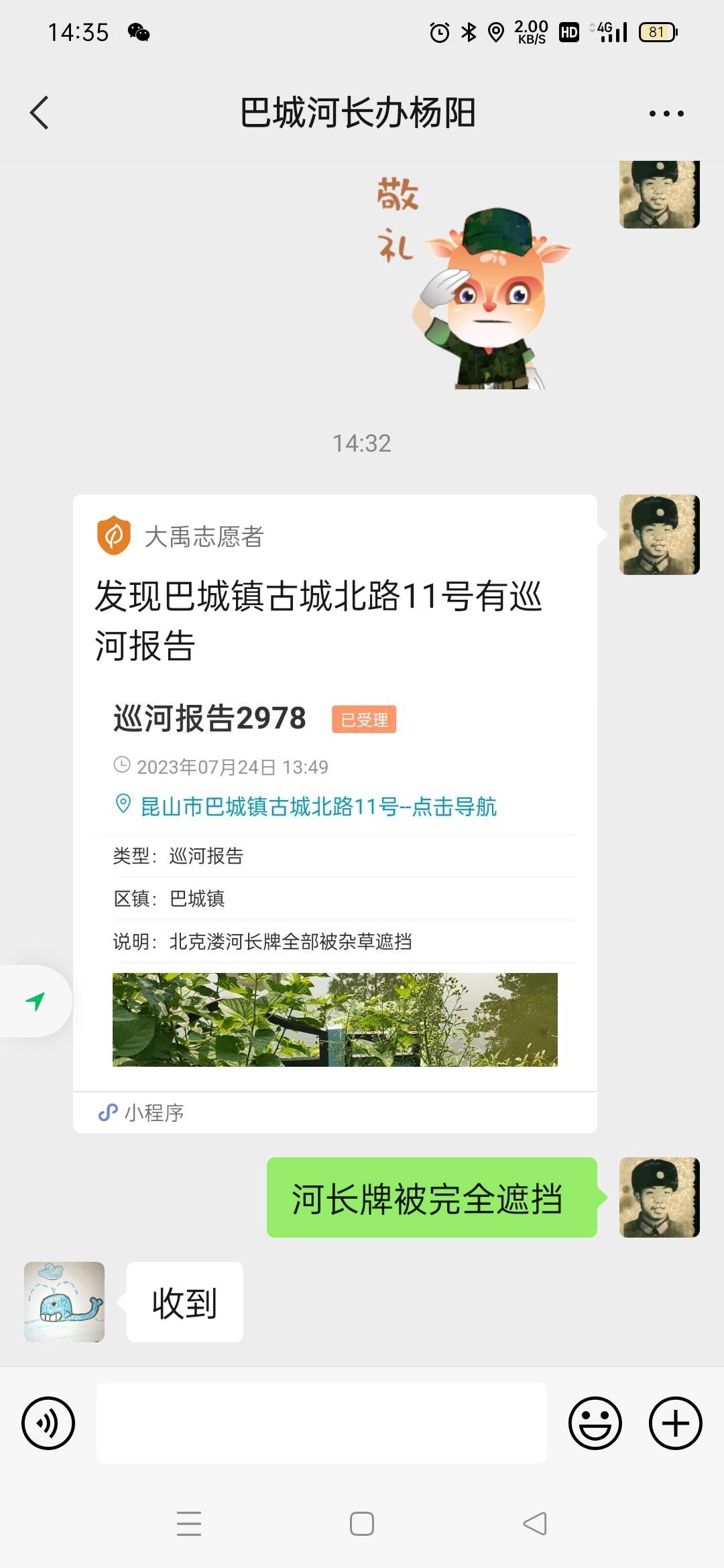Open the 大禹志愿者 patrol report mini program card

(x=335, y=813)
